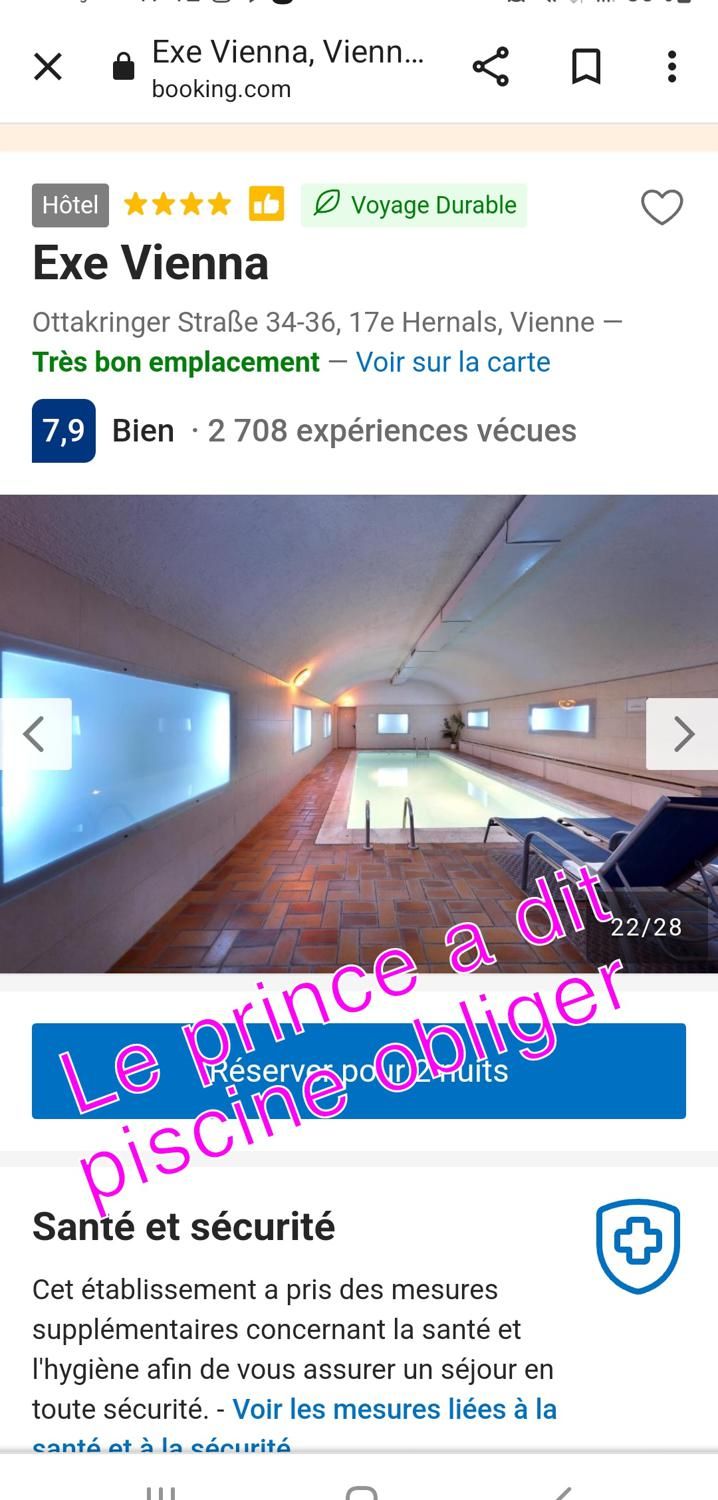The width and height of the screenshot is (718, 1500).
Task: Tap Réserver pour 2 nuits button
Action: coord(358,1071)
